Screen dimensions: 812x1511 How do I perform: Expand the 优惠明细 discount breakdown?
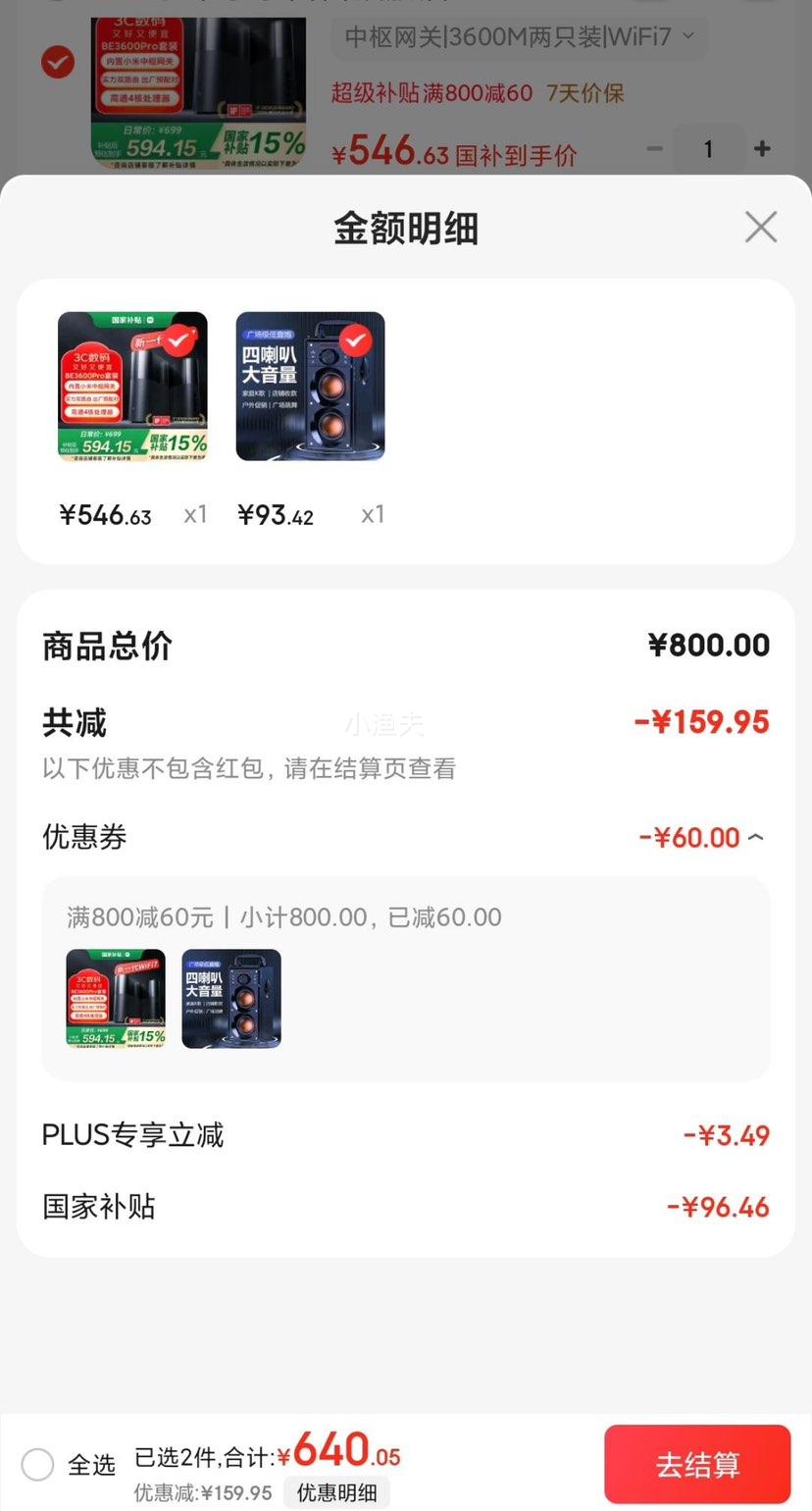coord(337,1490)
